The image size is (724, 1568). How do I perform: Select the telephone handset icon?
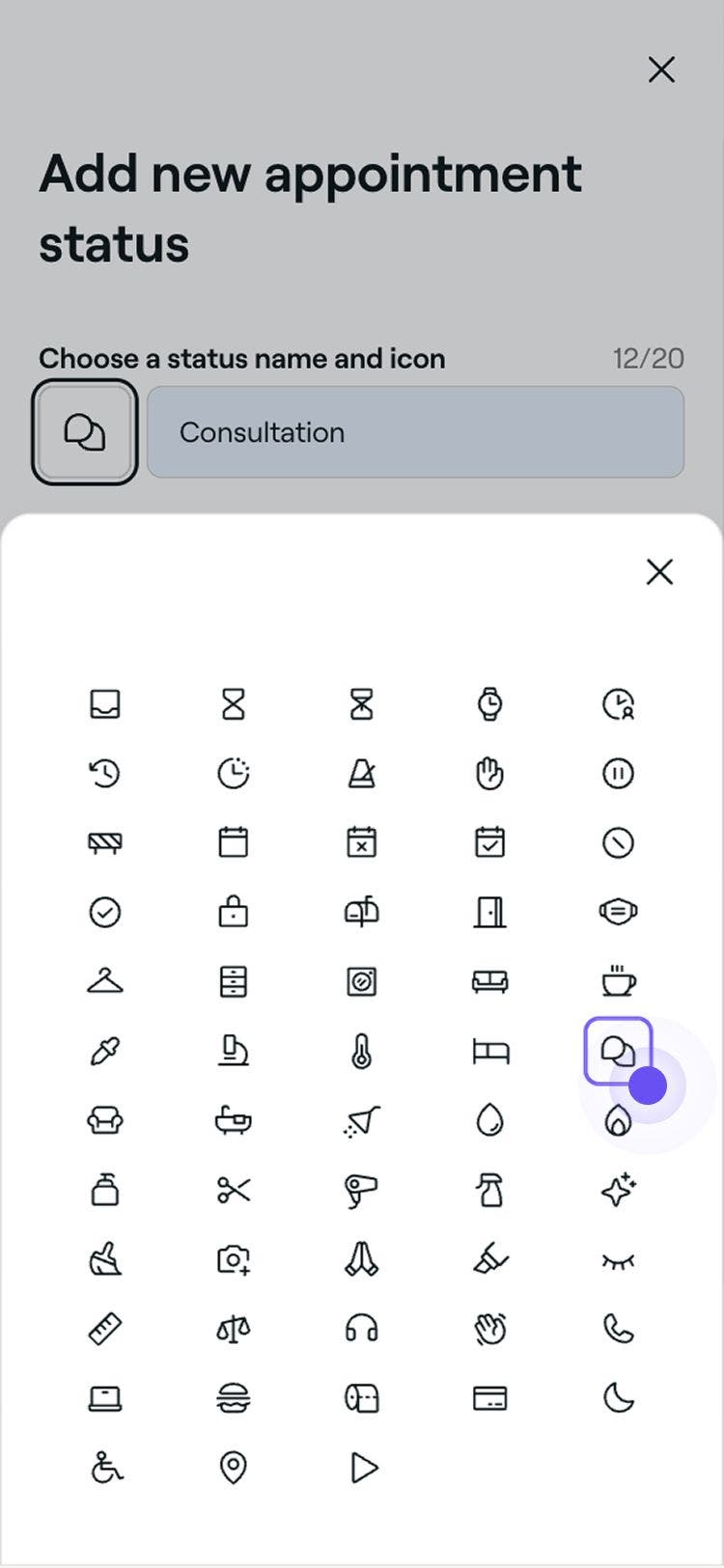coord(617,1329)
